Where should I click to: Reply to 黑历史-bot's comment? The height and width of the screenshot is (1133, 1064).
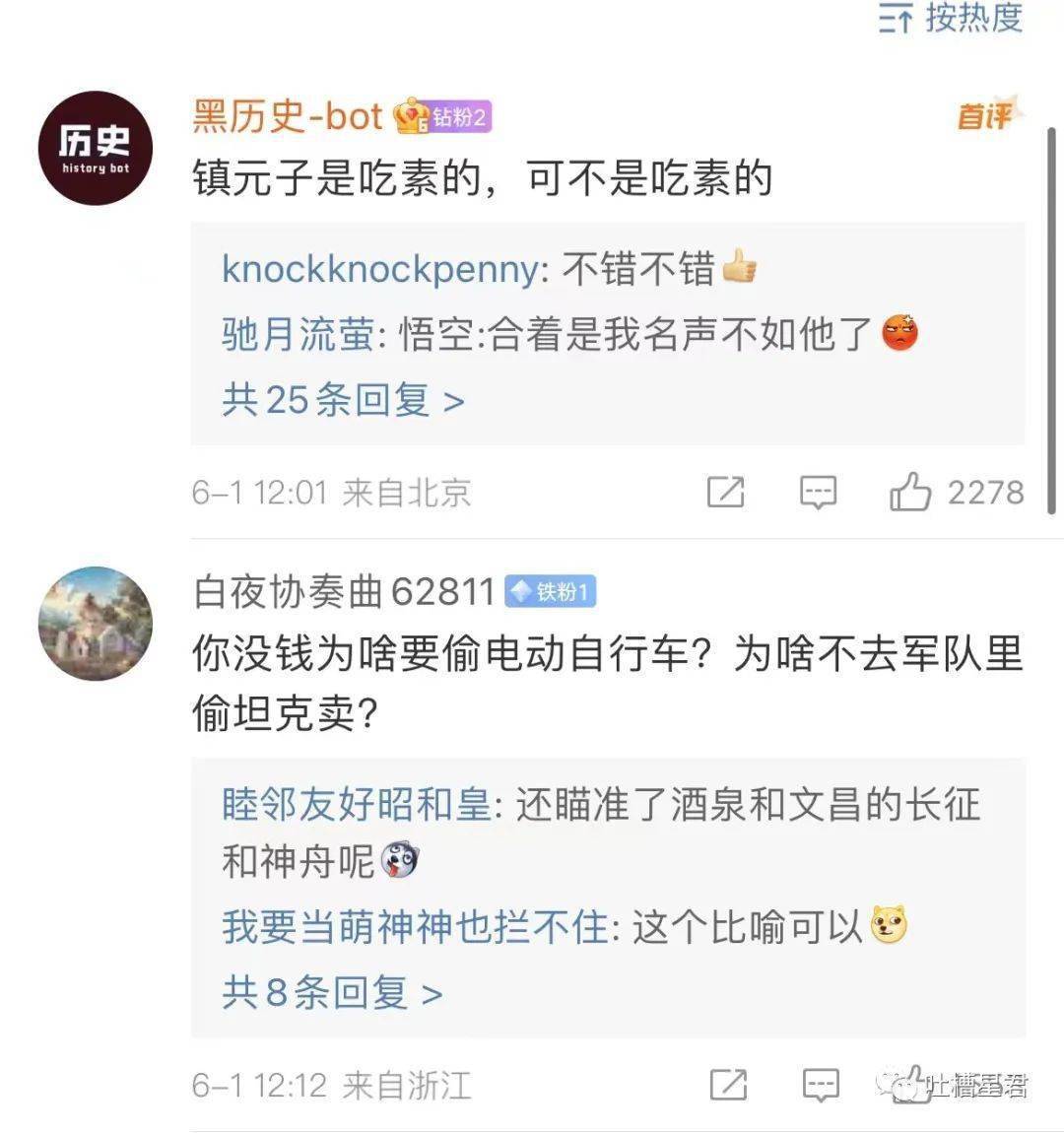click(818, 492)
